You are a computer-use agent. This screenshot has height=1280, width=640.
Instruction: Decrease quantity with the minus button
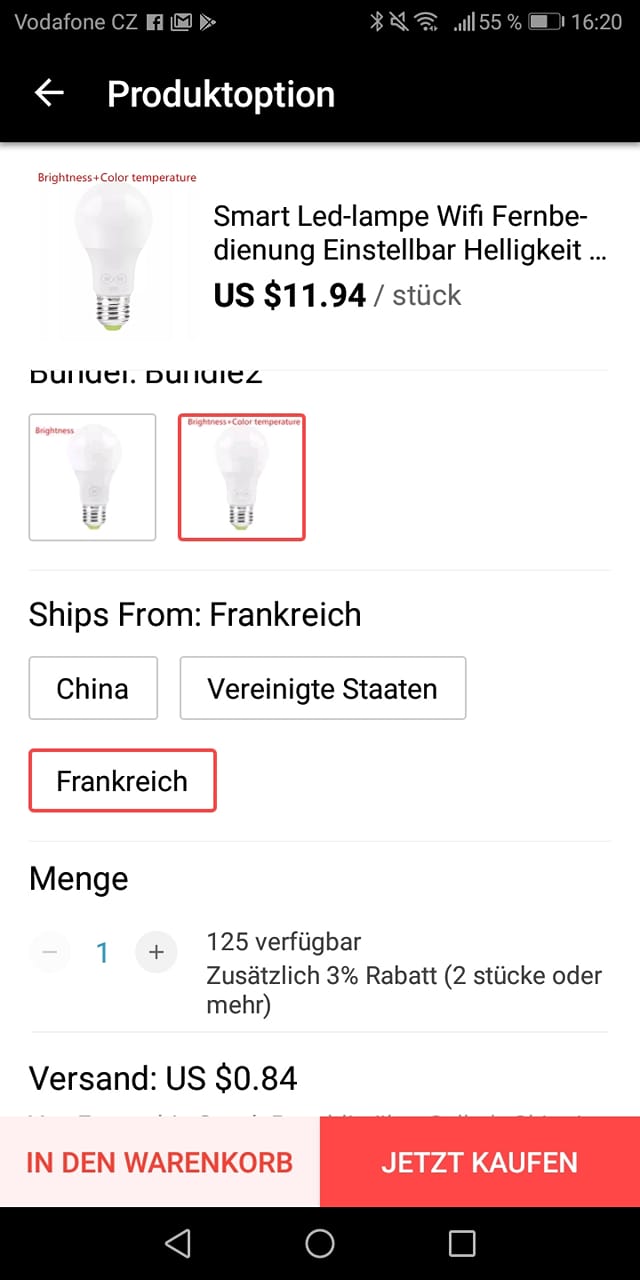coord(50,953)
